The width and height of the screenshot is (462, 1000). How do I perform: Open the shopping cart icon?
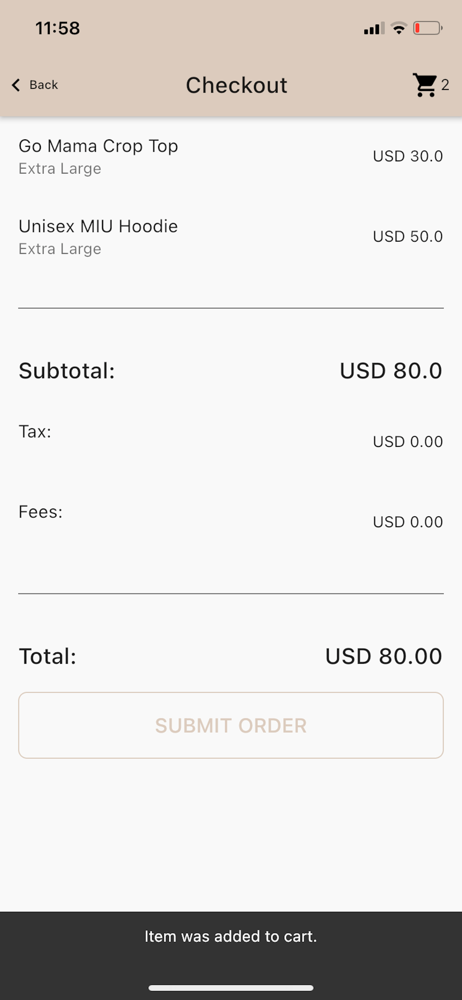click(425, 85)
